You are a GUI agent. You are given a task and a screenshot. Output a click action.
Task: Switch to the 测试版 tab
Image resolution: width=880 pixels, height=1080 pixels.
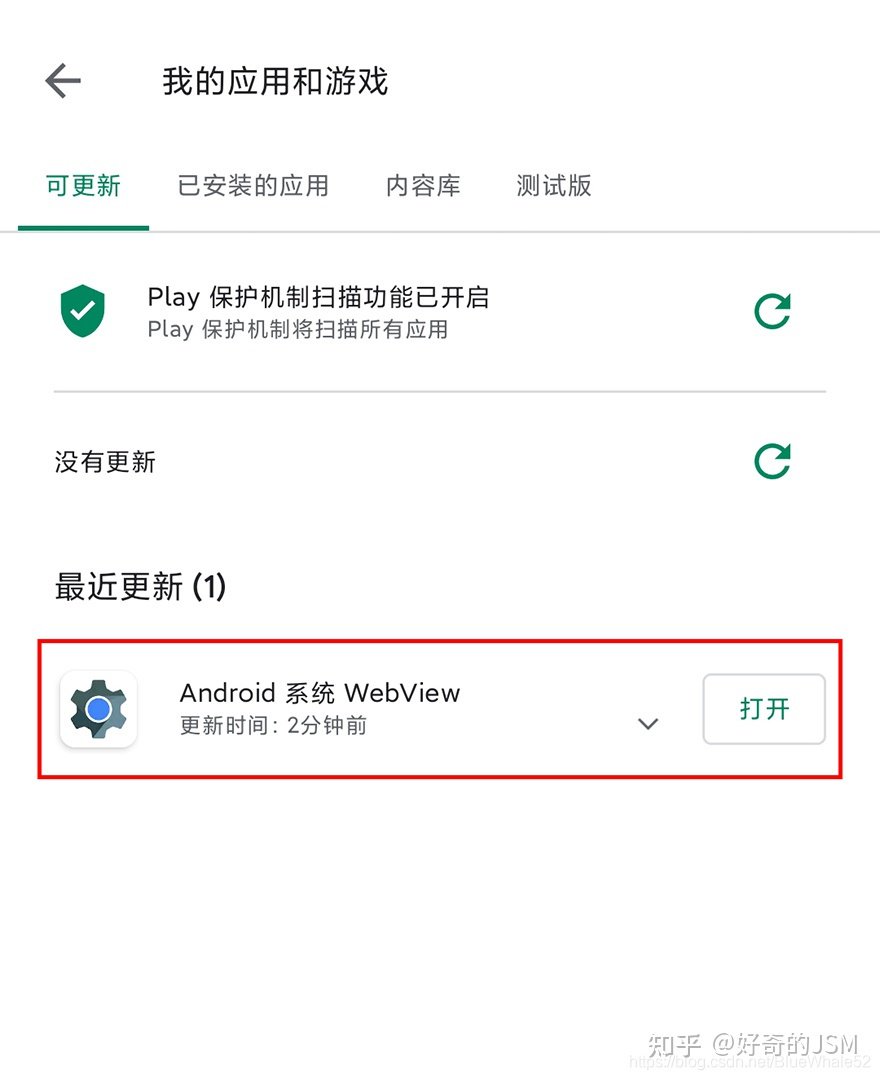554,186
